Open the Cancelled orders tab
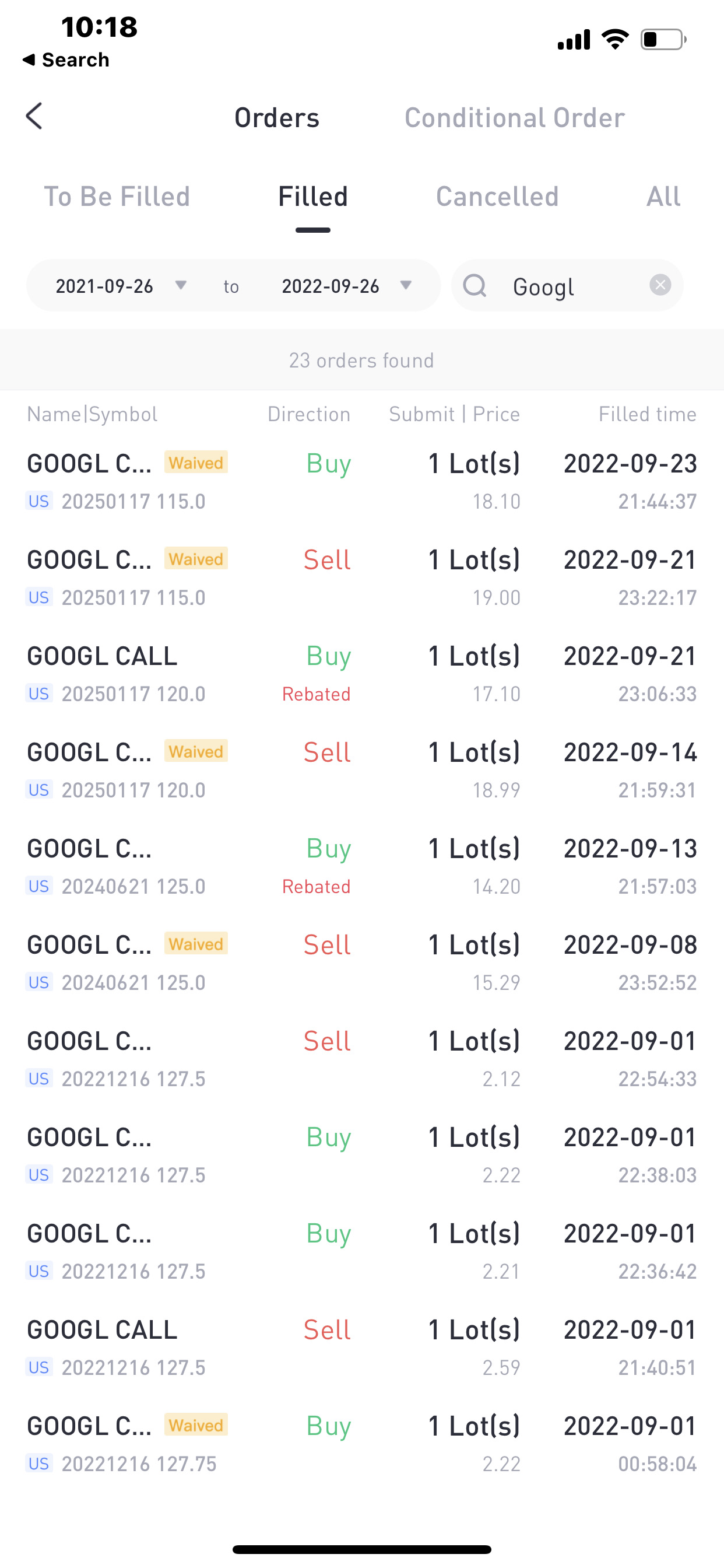724x1568 pixels. [497, 197]
